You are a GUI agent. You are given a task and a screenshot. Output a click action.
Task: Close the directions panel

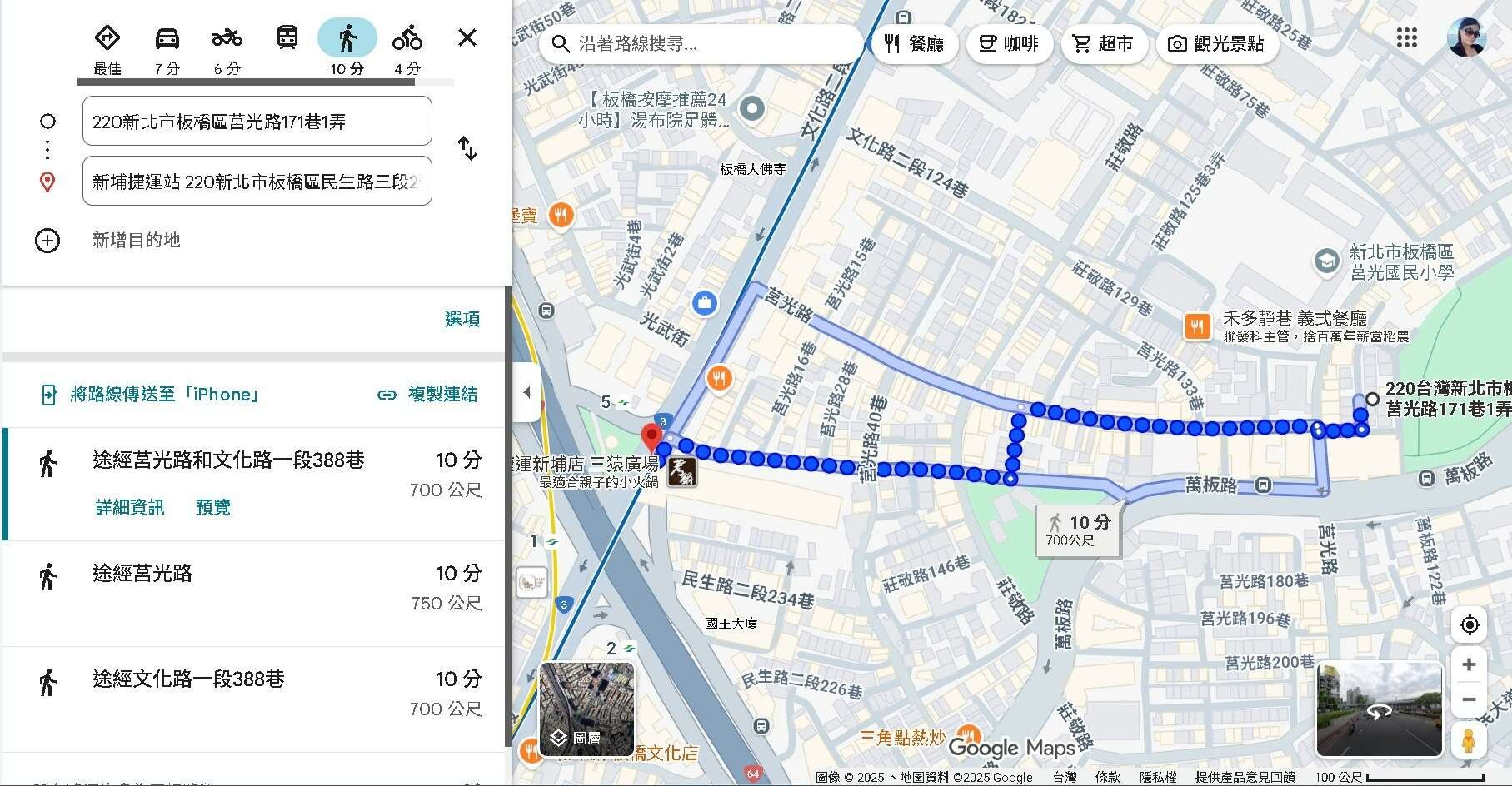[467, 37]
